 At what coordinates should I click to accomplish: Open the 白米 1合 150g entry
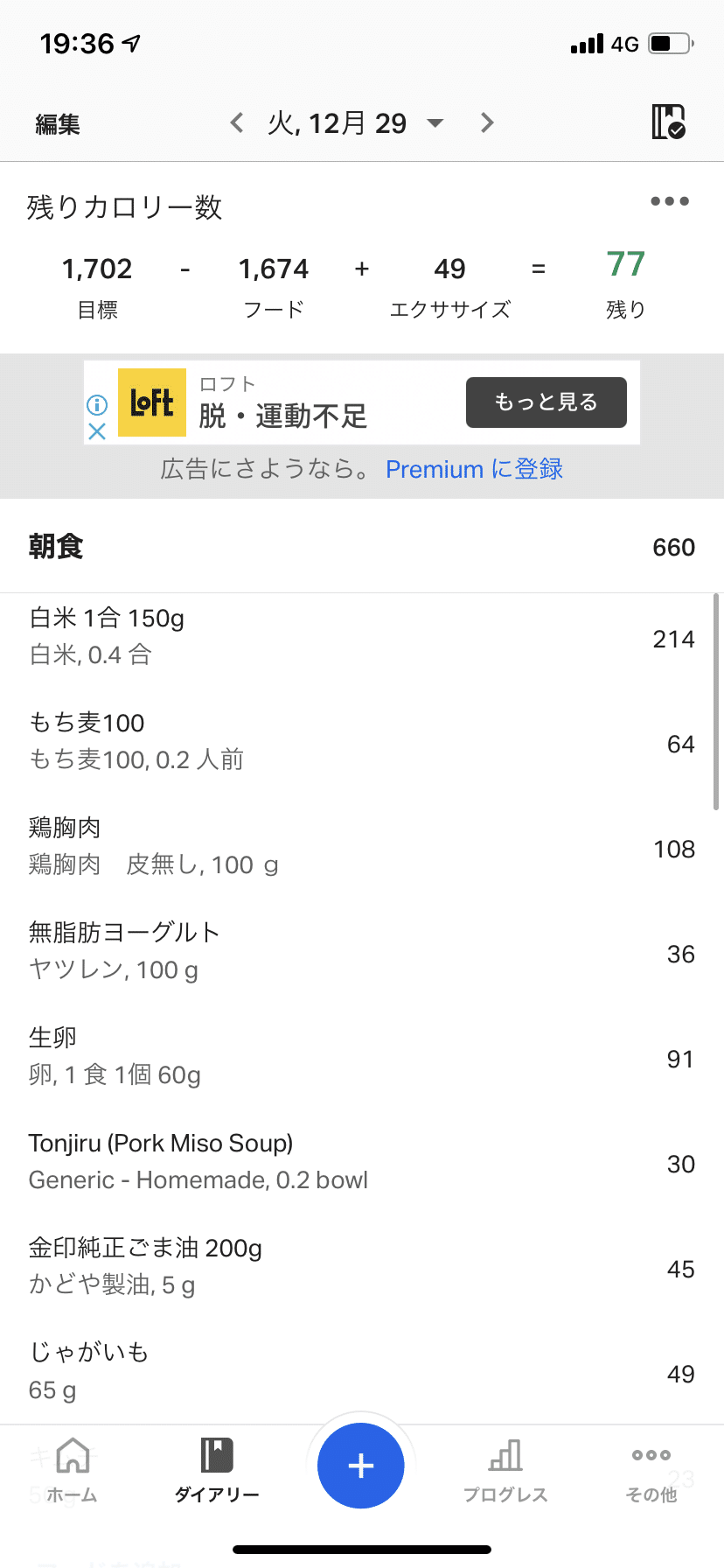click(x=362, y=637)
